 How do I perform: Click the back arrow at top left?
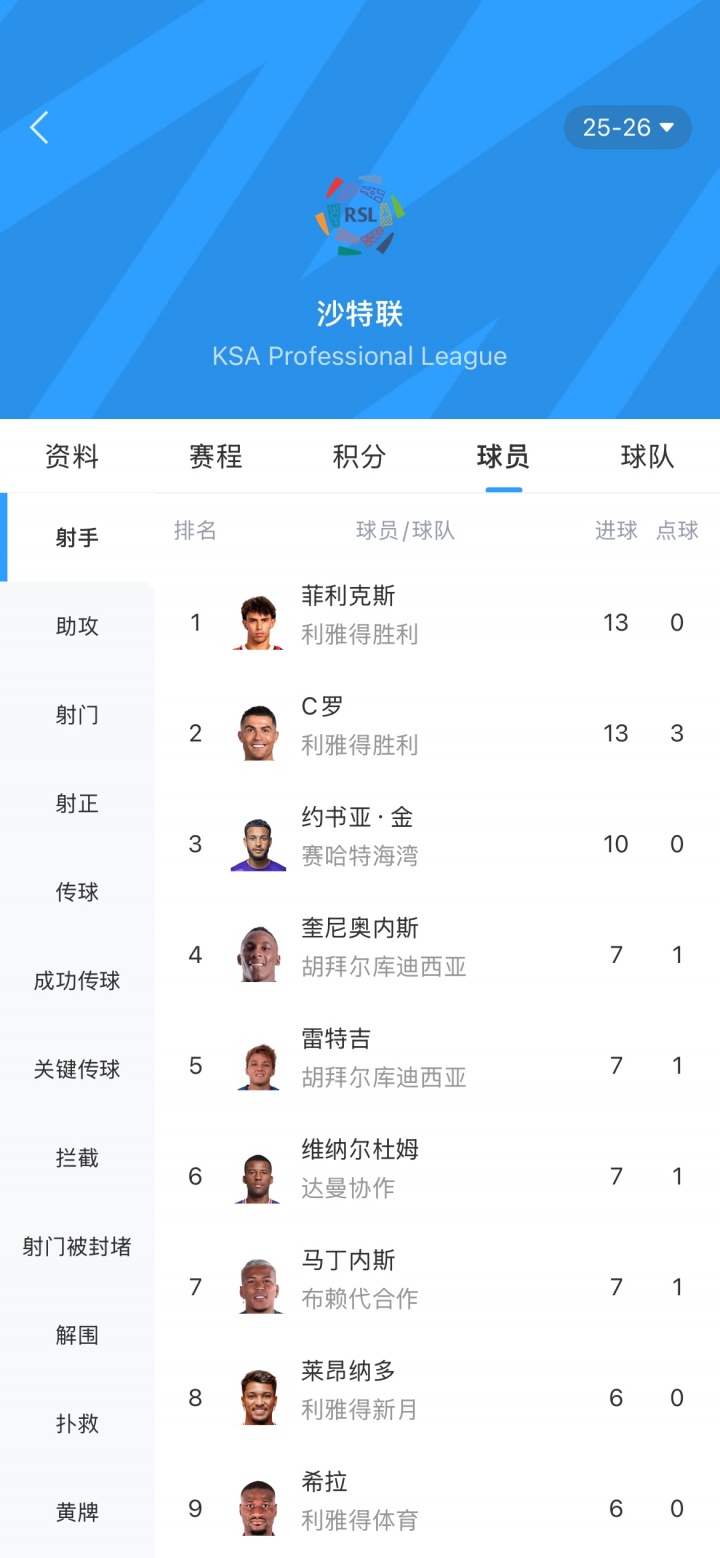click(39, 127)
